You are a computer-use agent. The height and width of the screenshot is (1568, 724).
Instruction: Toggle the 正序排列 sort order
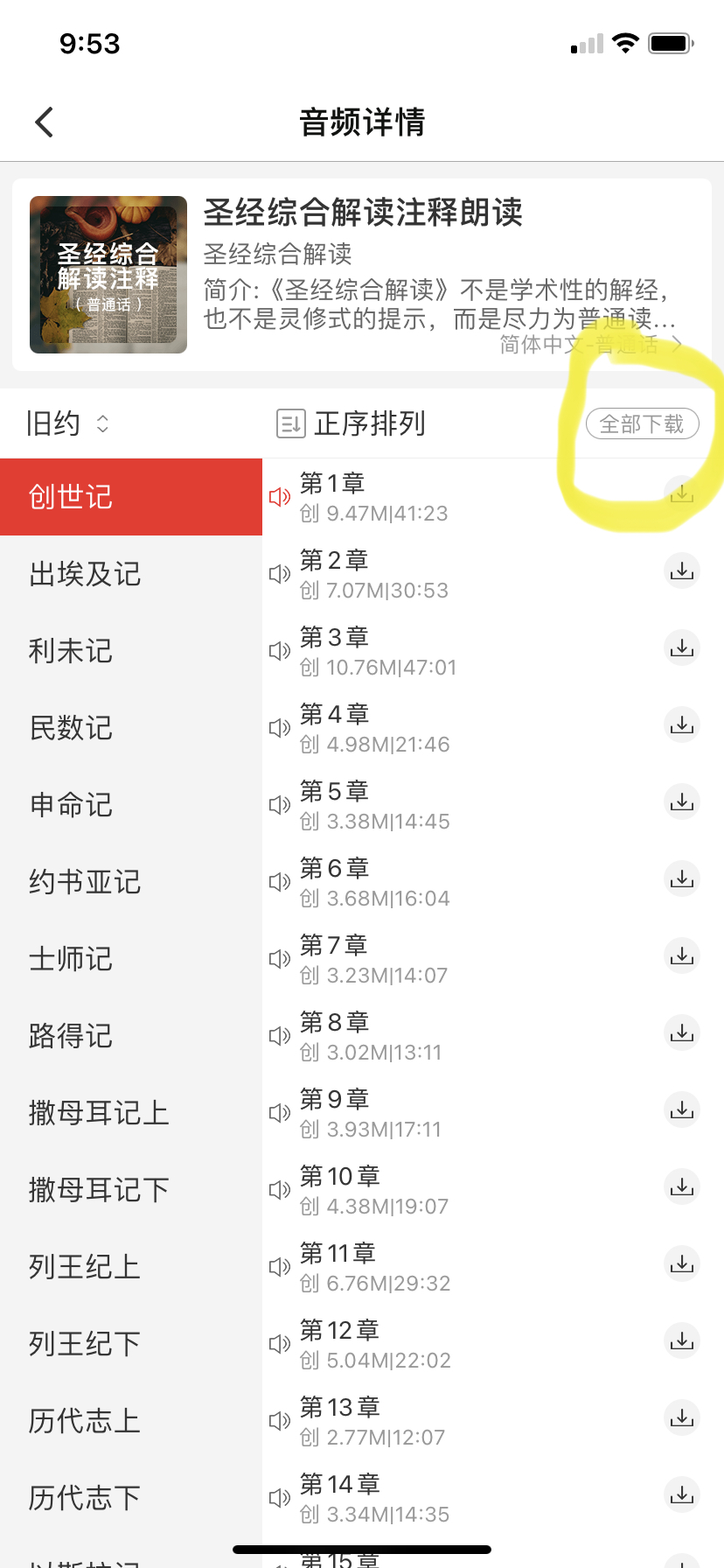pyautogui.click(x=351, y=423)
